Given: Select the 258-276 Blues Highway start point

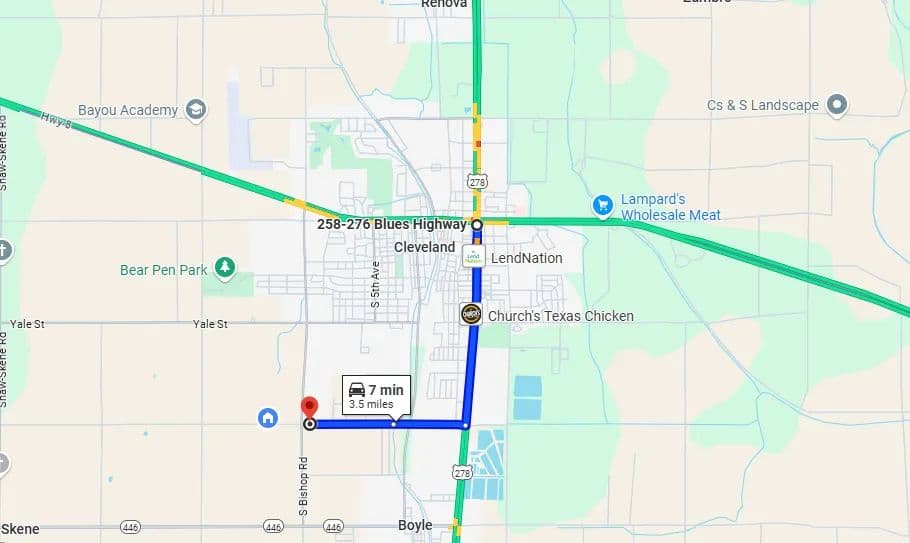Looking at the screenshot, I should [477, 225].
